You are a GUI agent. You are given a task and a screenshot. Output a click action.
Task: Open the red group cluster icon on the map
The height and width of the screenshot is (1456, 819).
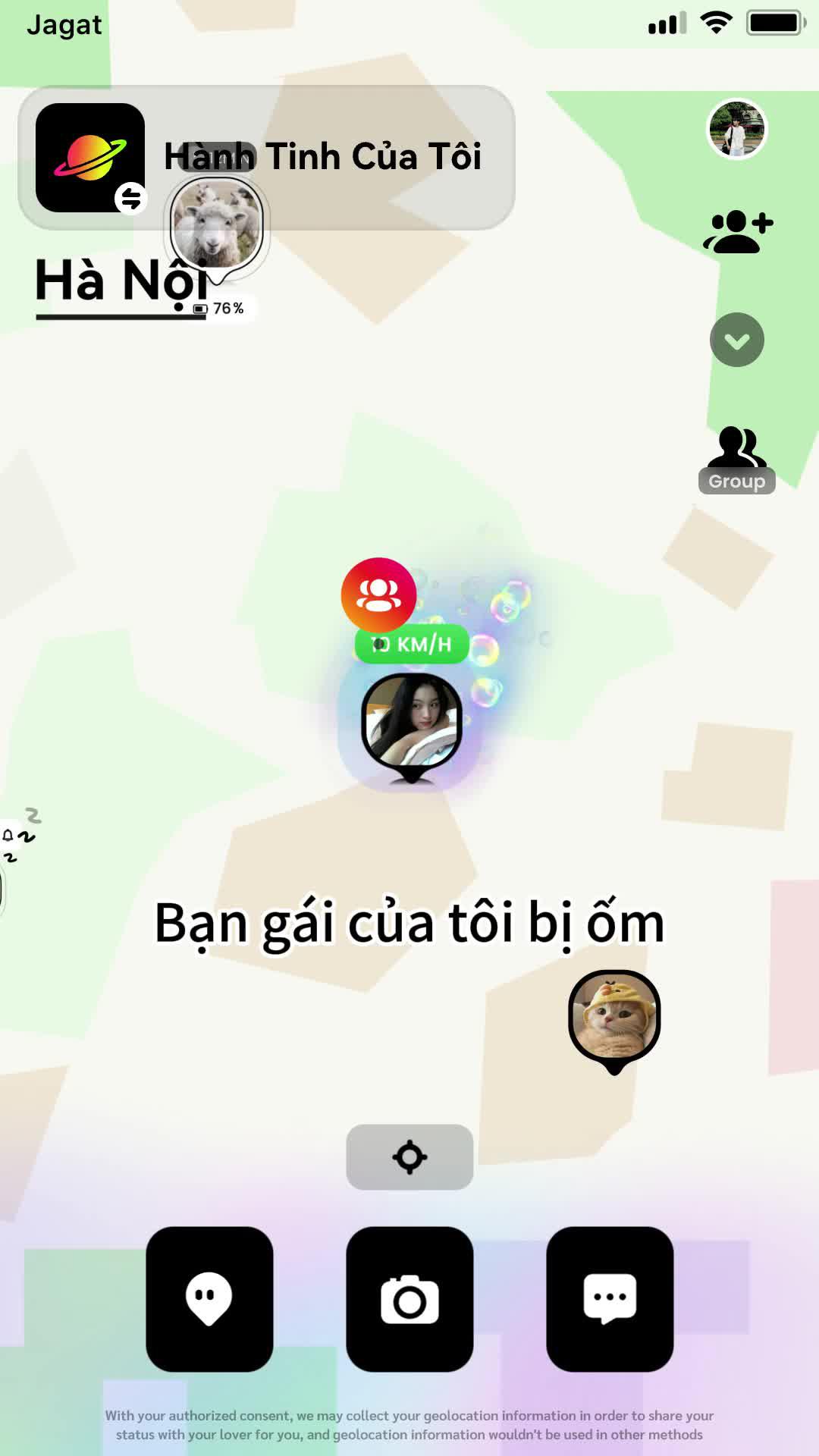pos(381,594)
